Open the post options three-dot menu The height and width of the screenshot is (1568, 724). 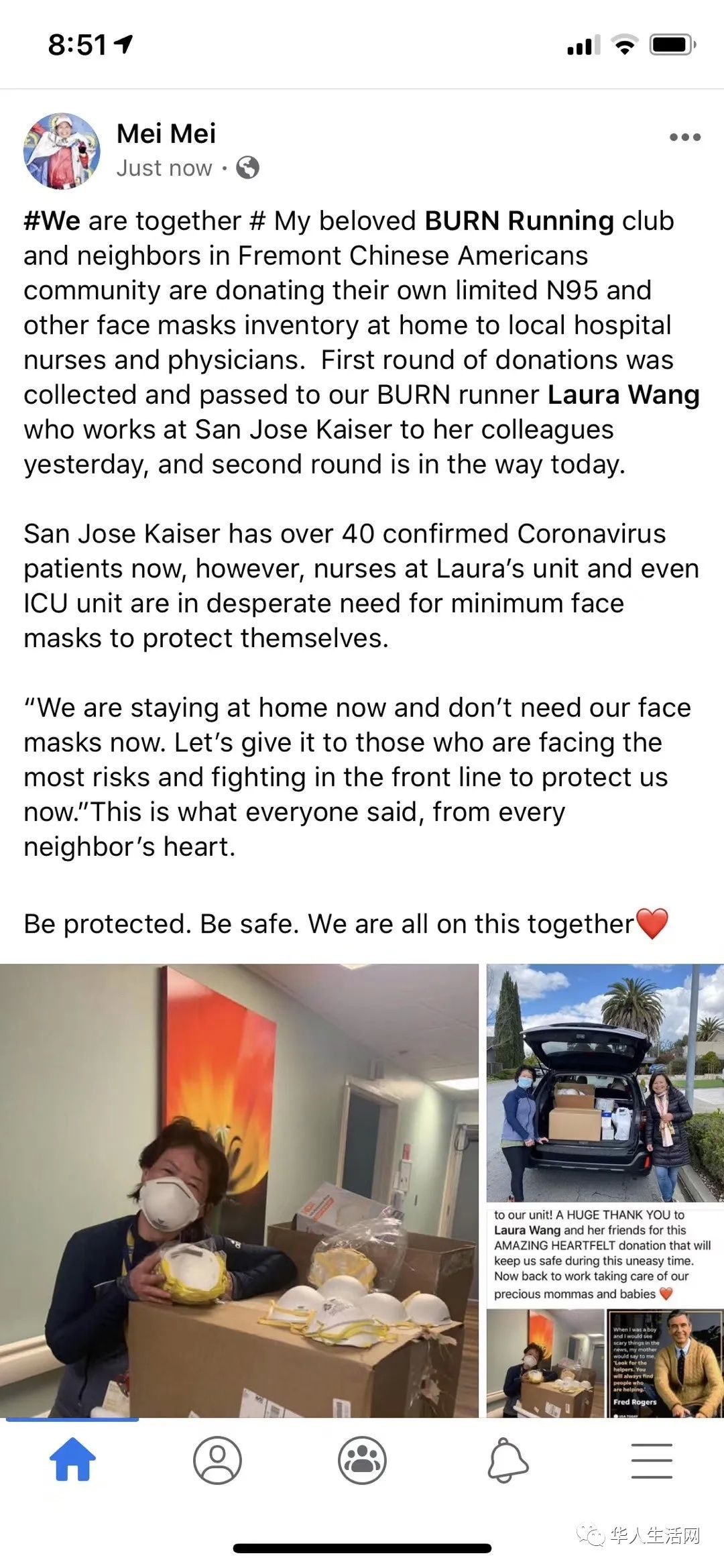(684, 137)
